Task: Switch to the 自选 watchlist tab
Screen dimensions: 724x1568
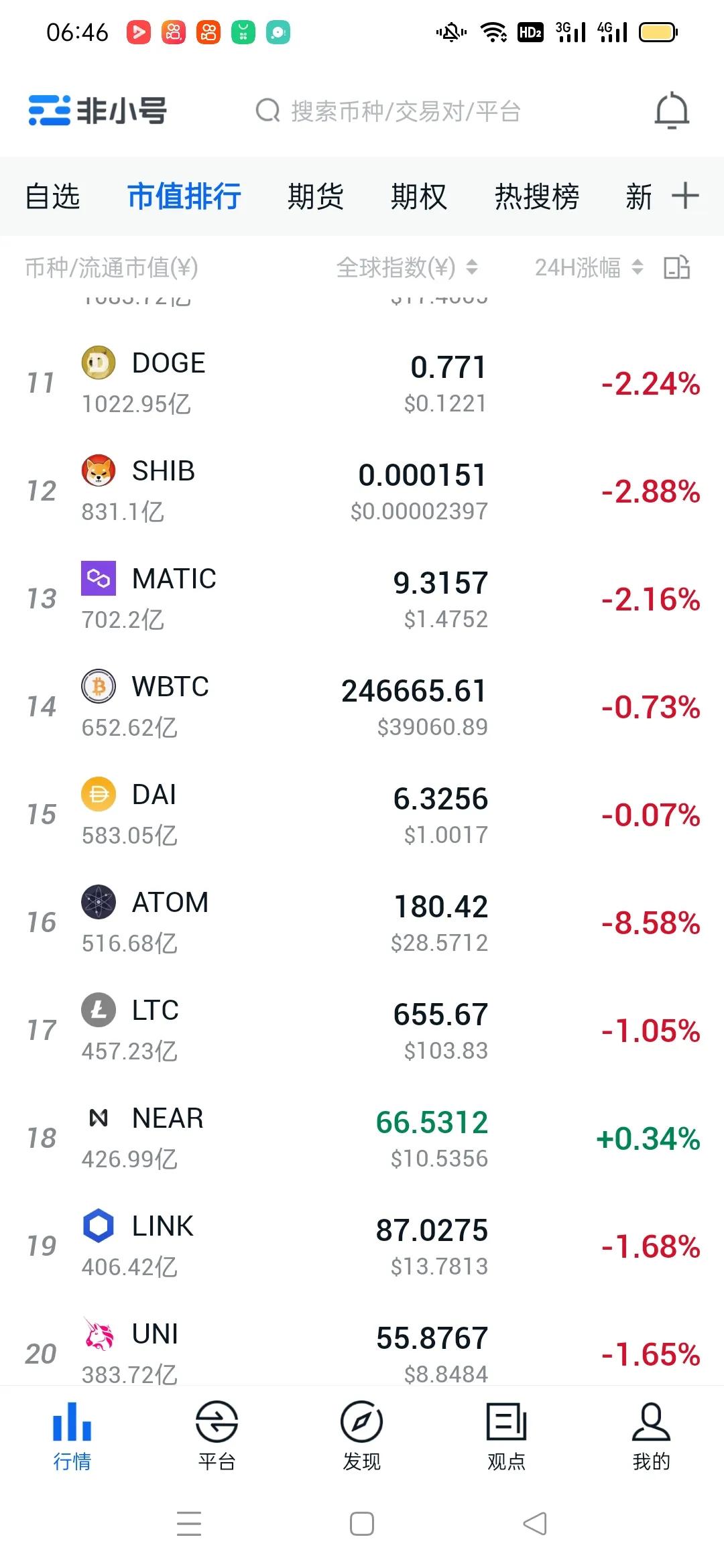Action: tap(53, 196)
